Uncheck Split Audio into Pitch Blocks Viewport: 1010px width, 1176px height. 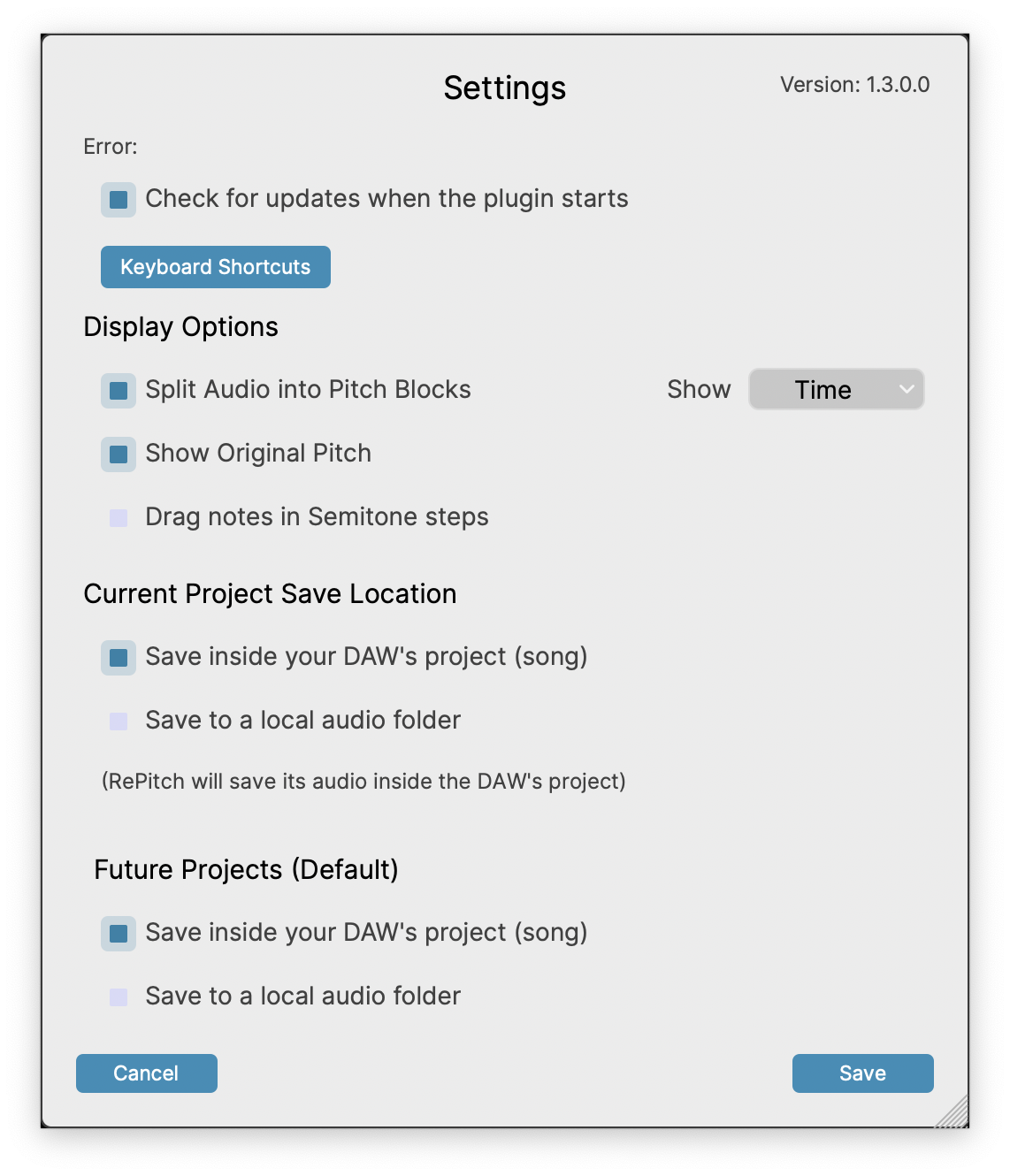tap(119, 391)
